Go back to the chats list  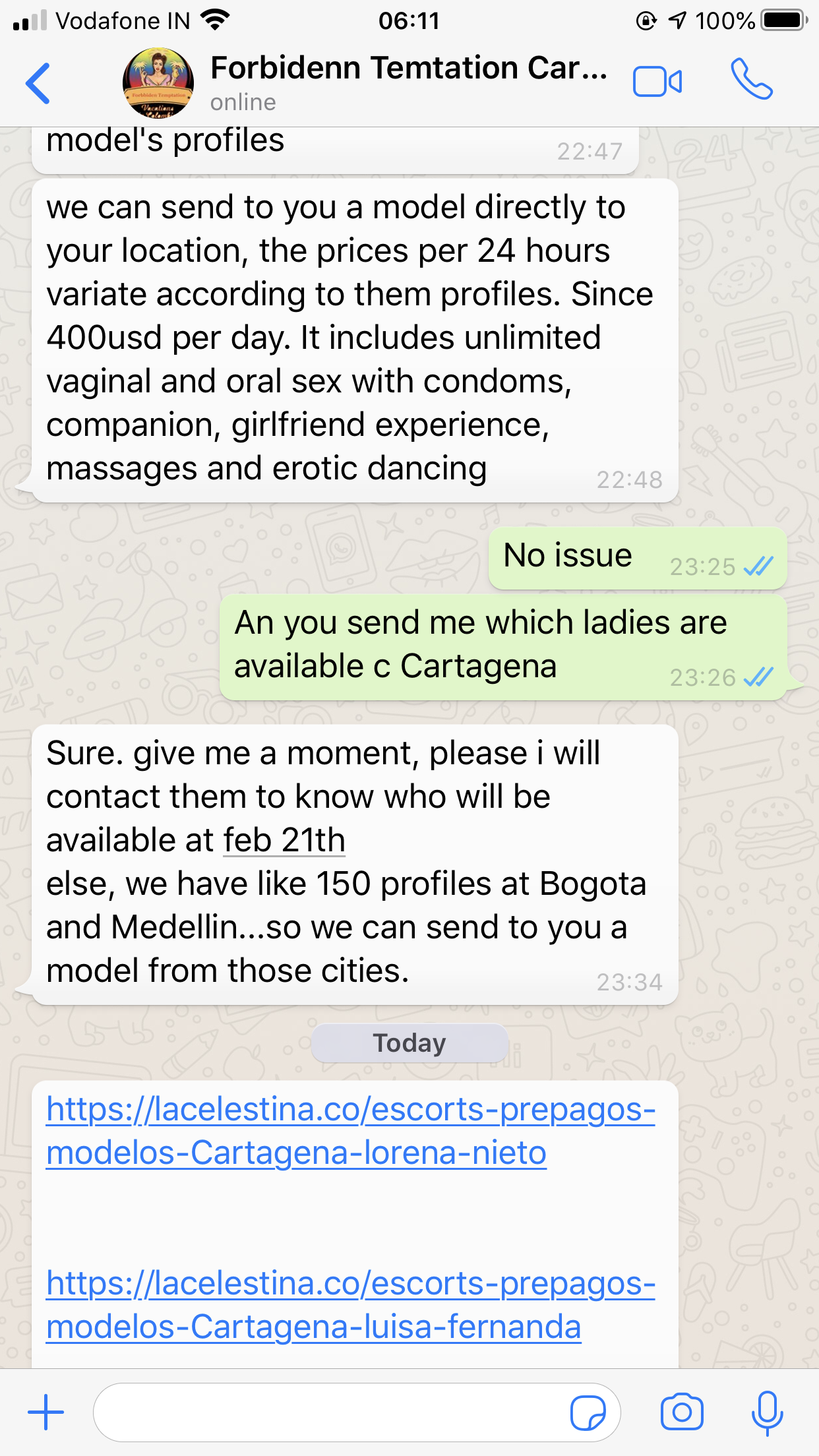38,83
